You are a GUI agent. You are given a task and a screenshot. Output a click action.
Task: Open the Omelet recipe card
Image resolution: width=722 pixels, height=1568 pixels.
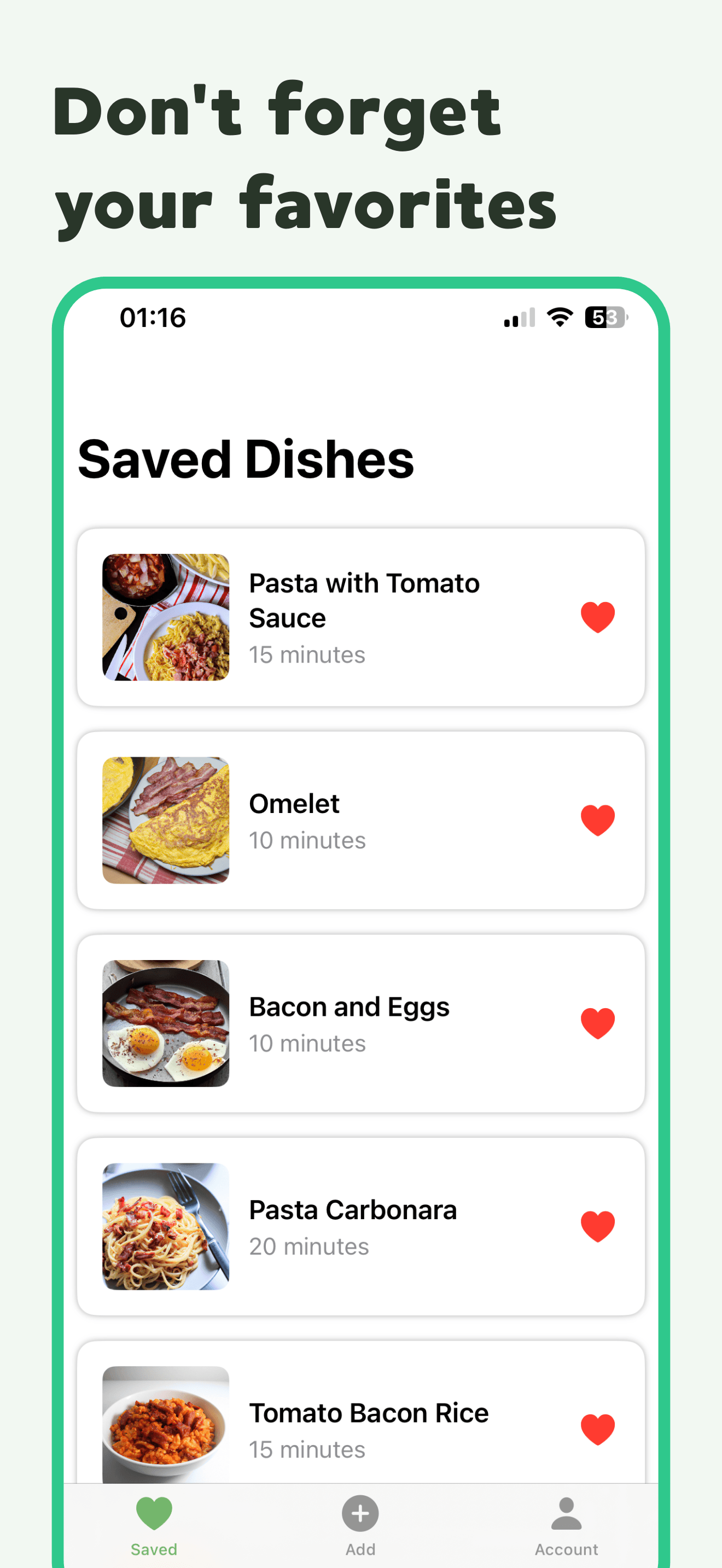(362, 821)
